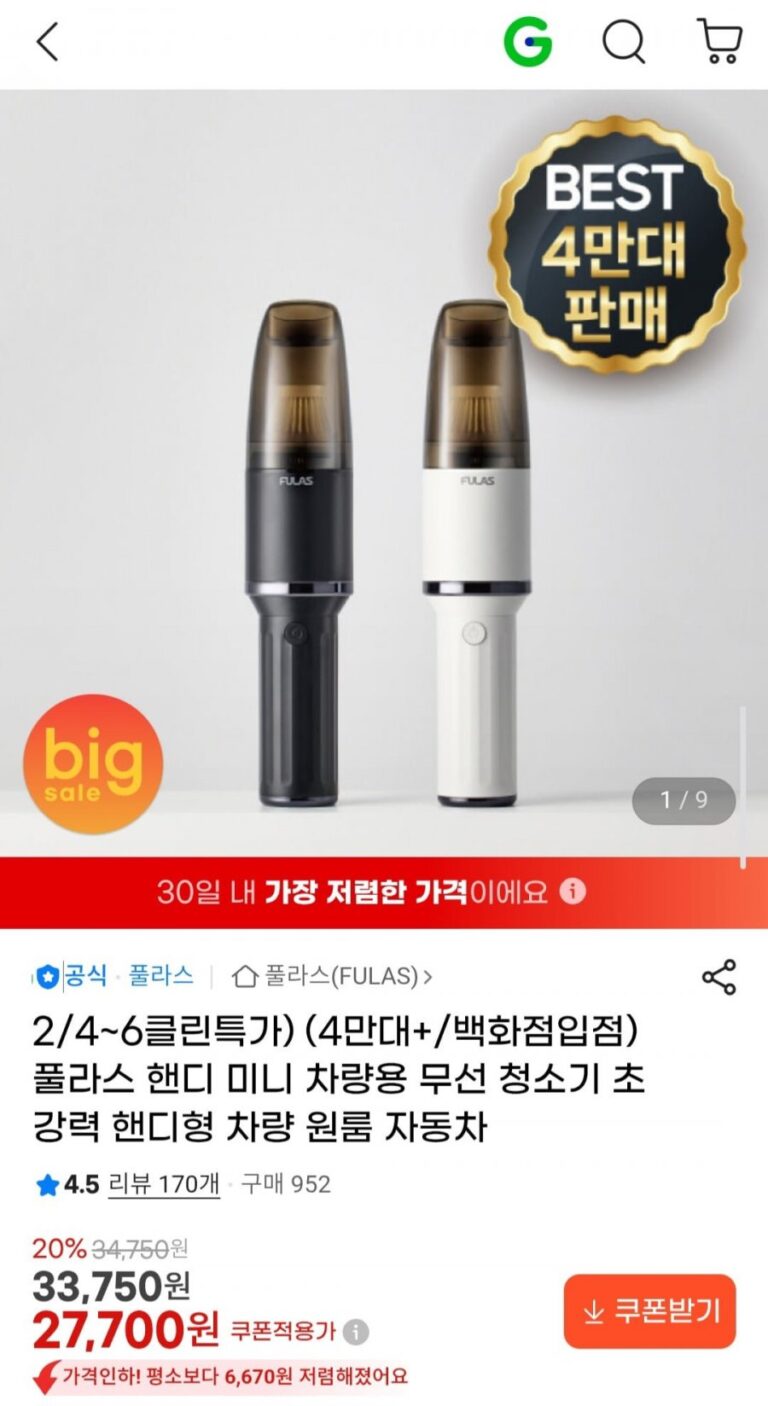
Task: Open the 풀라스 brand link
Action: point(161,976)
